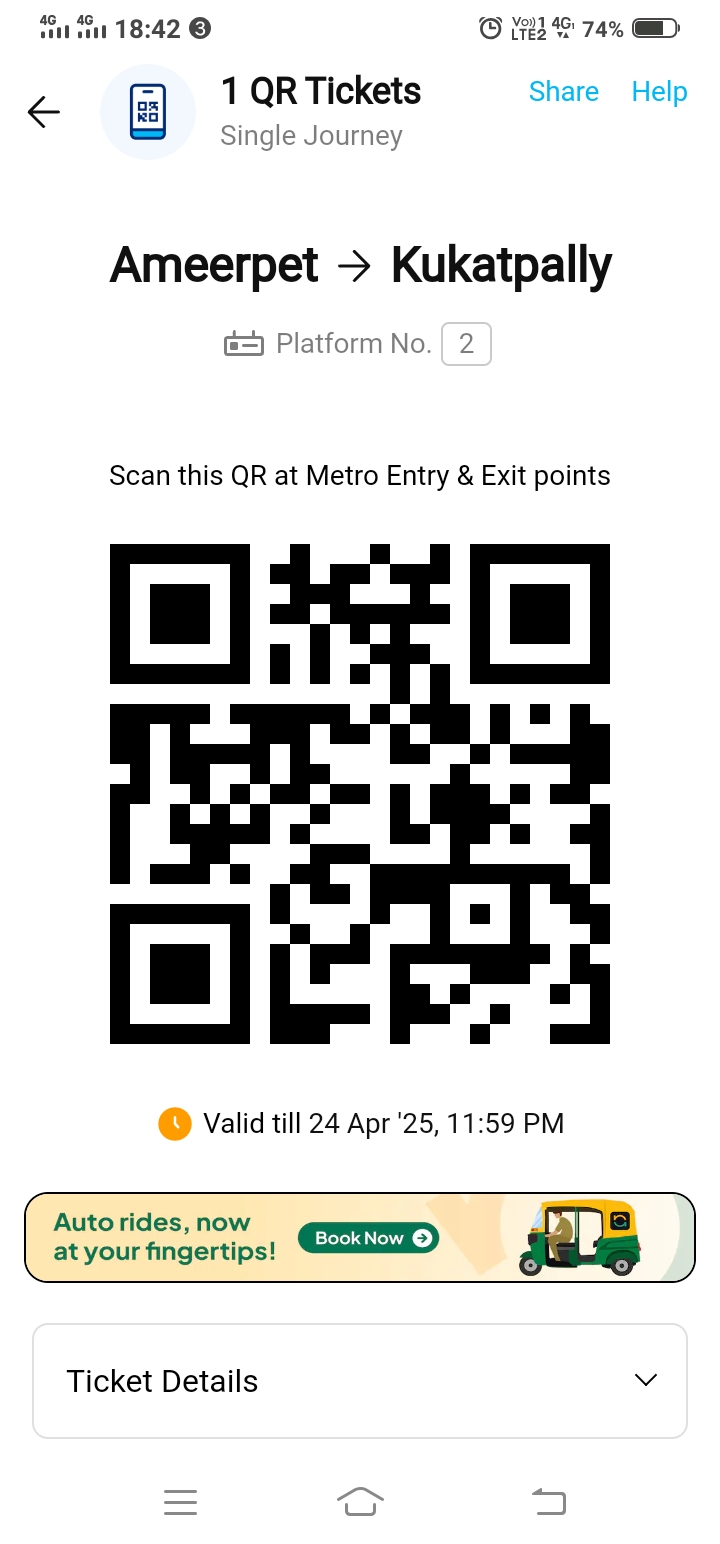Share the QR ticket

(x=563, y=92)
